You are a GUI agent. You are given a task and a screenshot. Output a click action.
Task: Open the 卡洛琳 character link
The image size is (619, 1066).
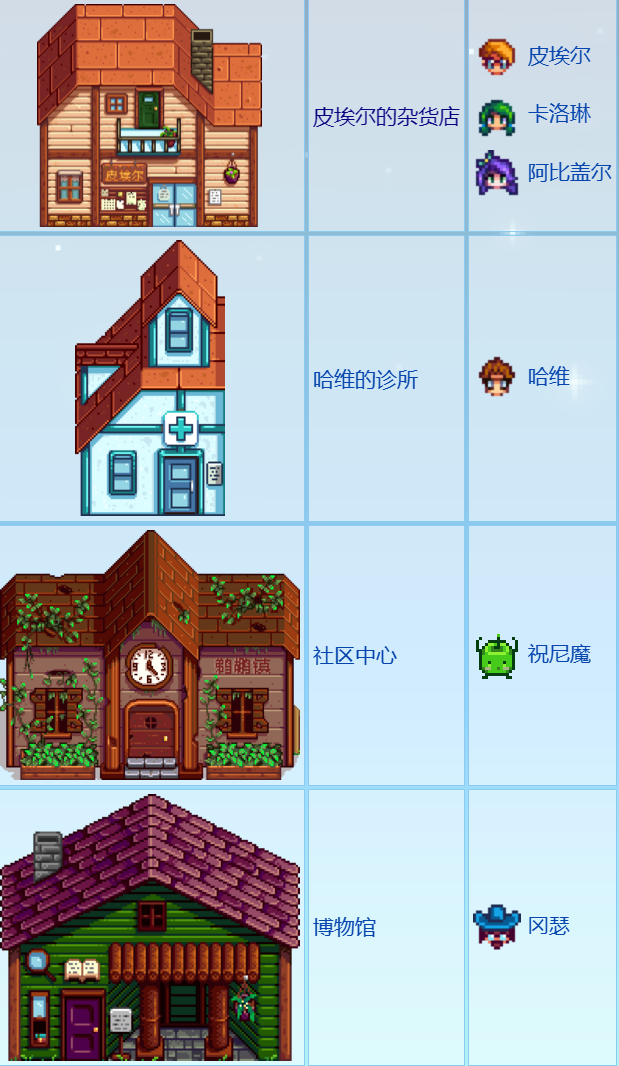click(559, 114)
